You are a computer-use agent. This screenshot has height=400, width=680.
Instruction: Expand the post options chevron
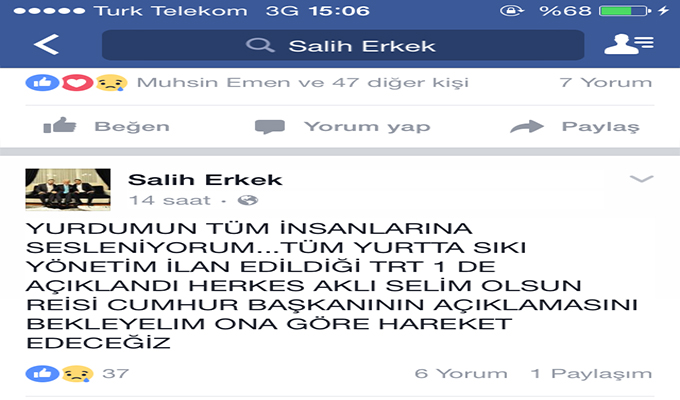640,179
